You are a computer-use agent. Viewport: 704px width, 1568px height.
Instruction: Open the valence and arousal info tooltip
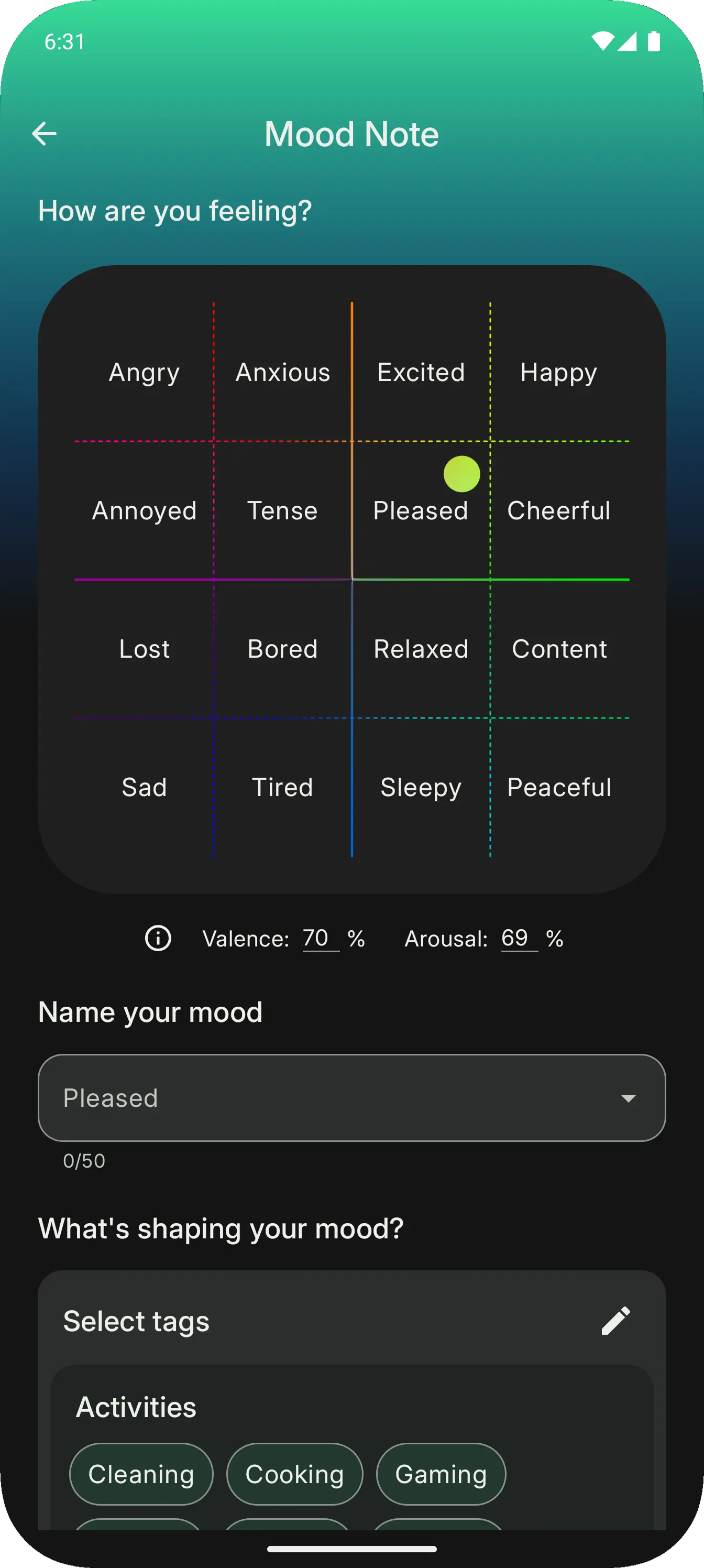tap(158, 939)
